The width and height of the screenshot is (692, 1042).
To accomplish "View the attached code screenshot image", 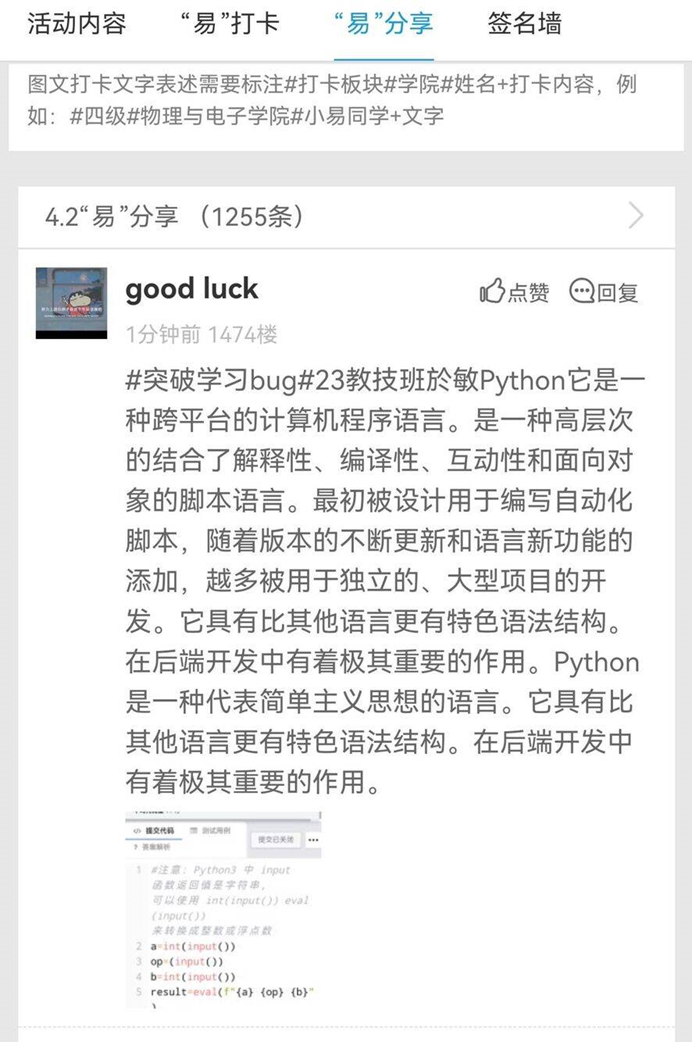I will tap(223, 908).
